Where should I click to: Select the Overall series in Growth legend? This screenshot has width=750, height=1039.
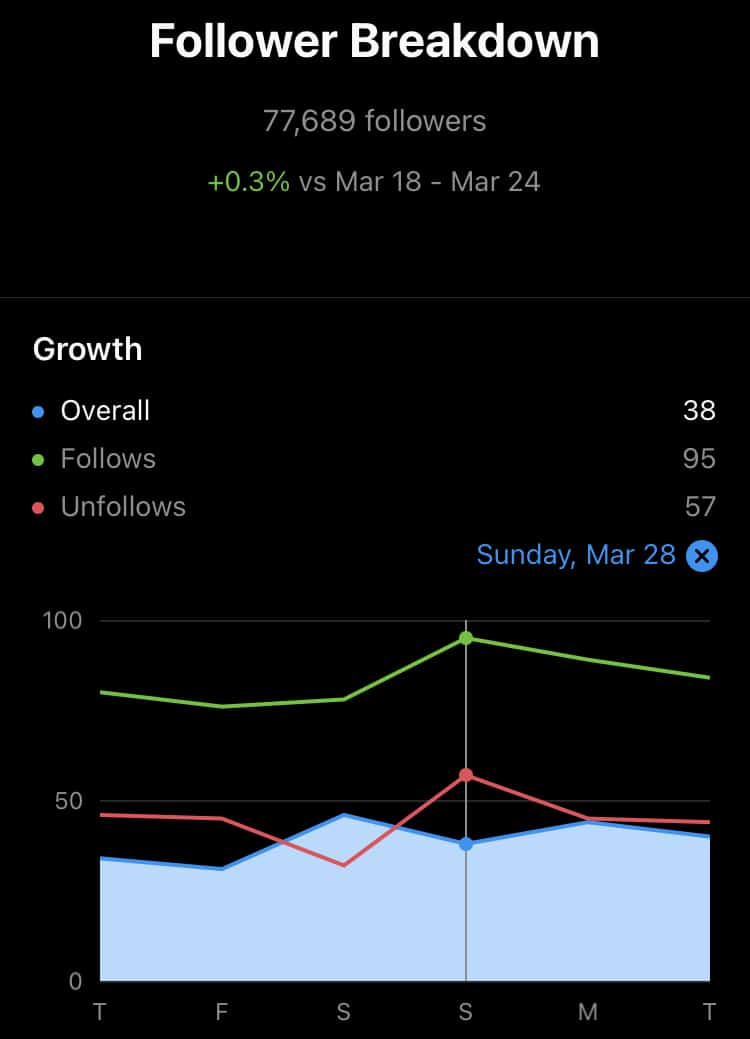pyautogui.click(x=105, y=411)
